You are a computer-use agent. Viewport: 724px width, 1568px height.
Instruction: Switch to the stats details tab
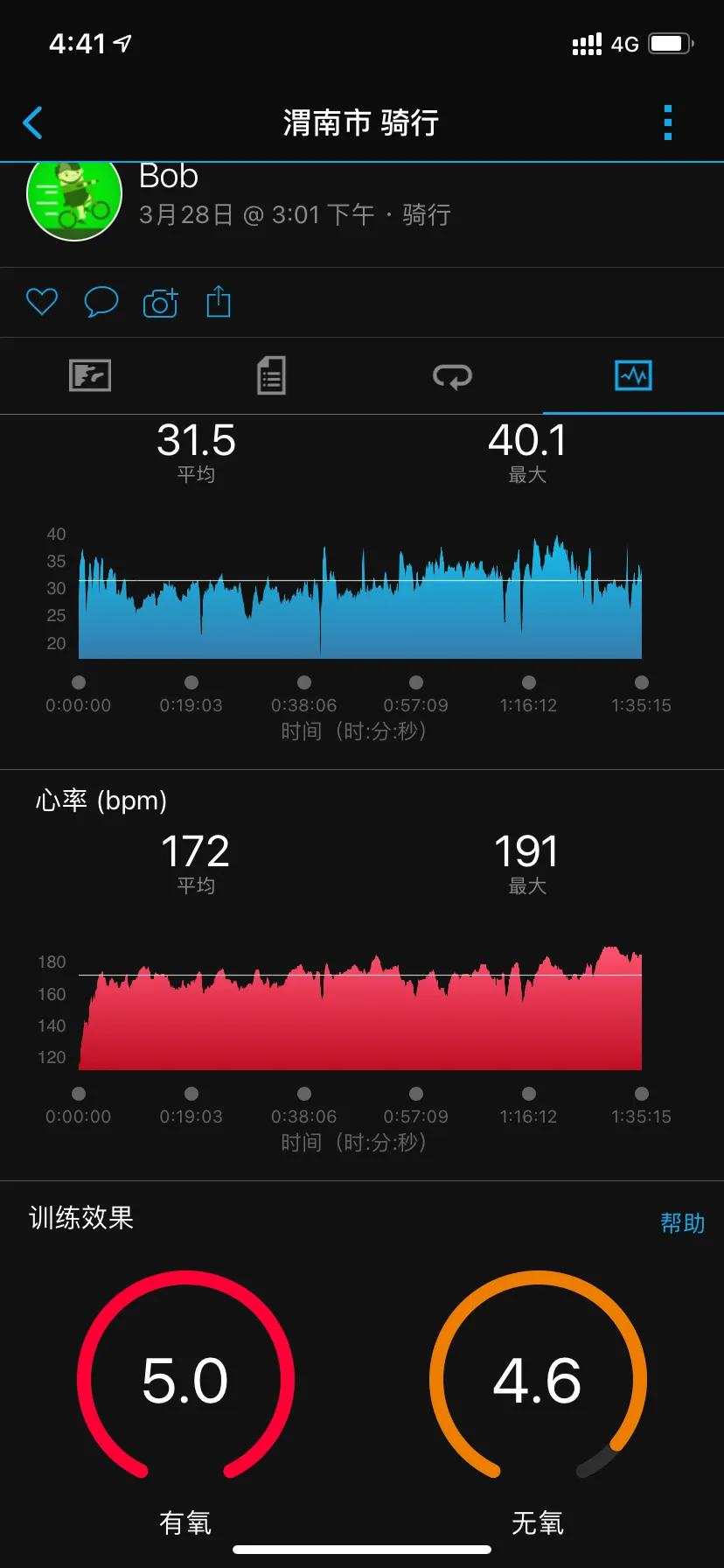click(x=271, y=376)
